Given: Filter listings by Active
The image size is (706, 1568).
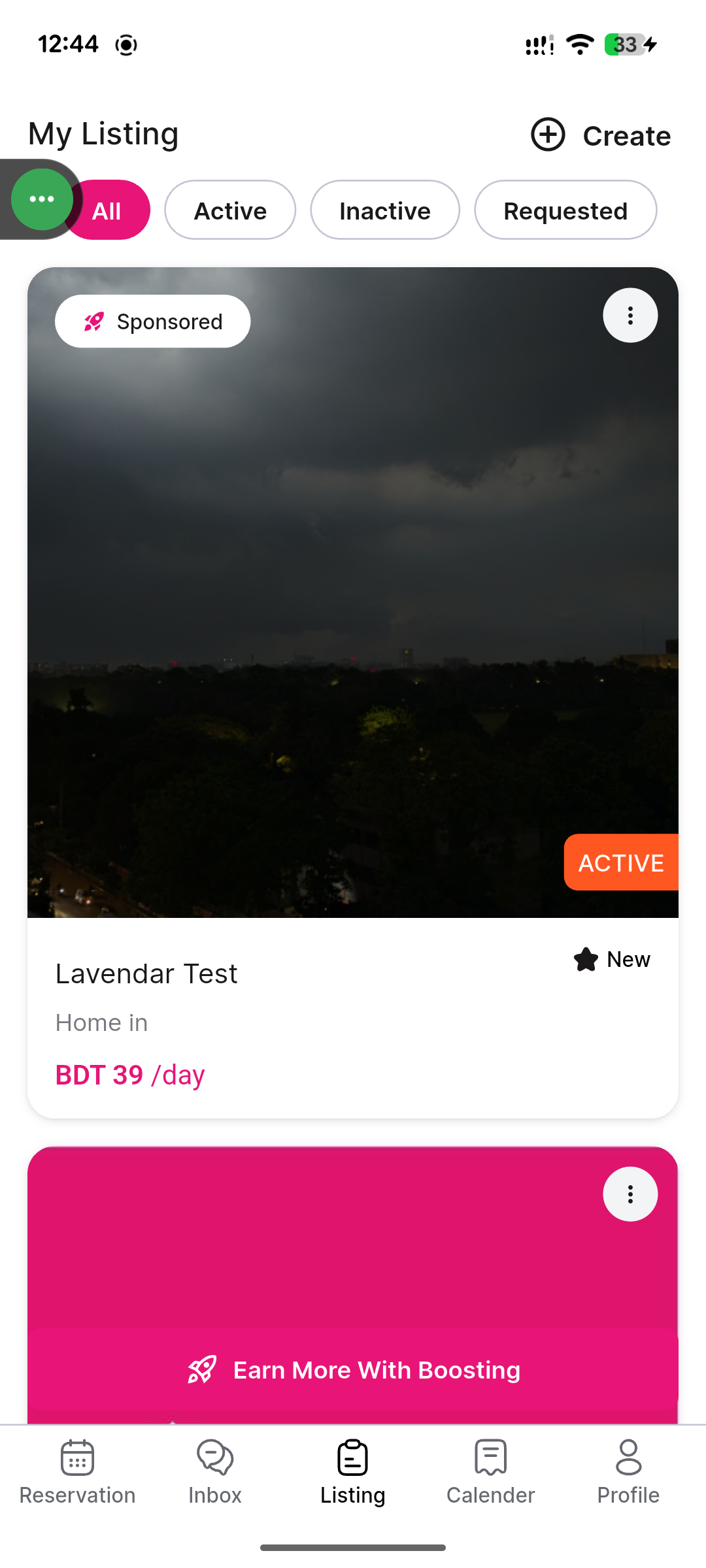Looking at the screenshot, I should (x=230, y=210).
